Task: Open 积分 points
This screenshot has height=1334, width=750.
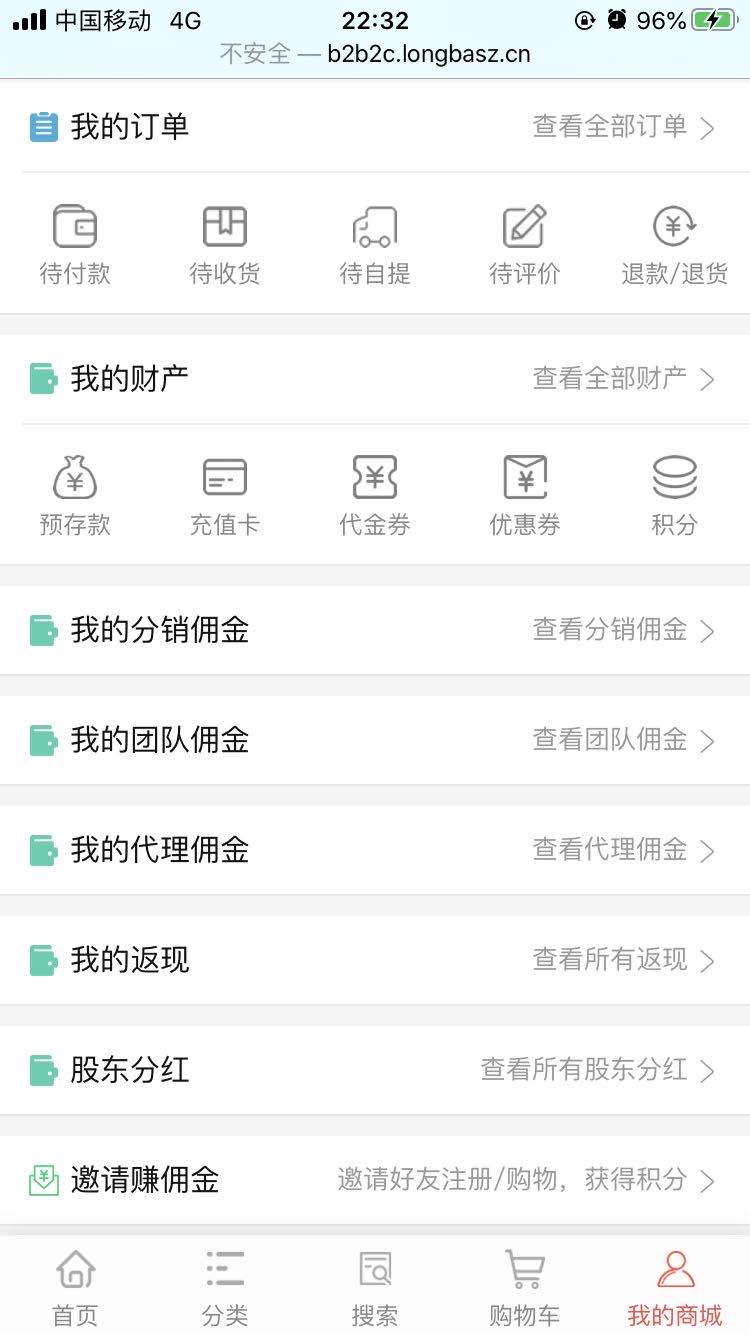Action: [675, 495]
